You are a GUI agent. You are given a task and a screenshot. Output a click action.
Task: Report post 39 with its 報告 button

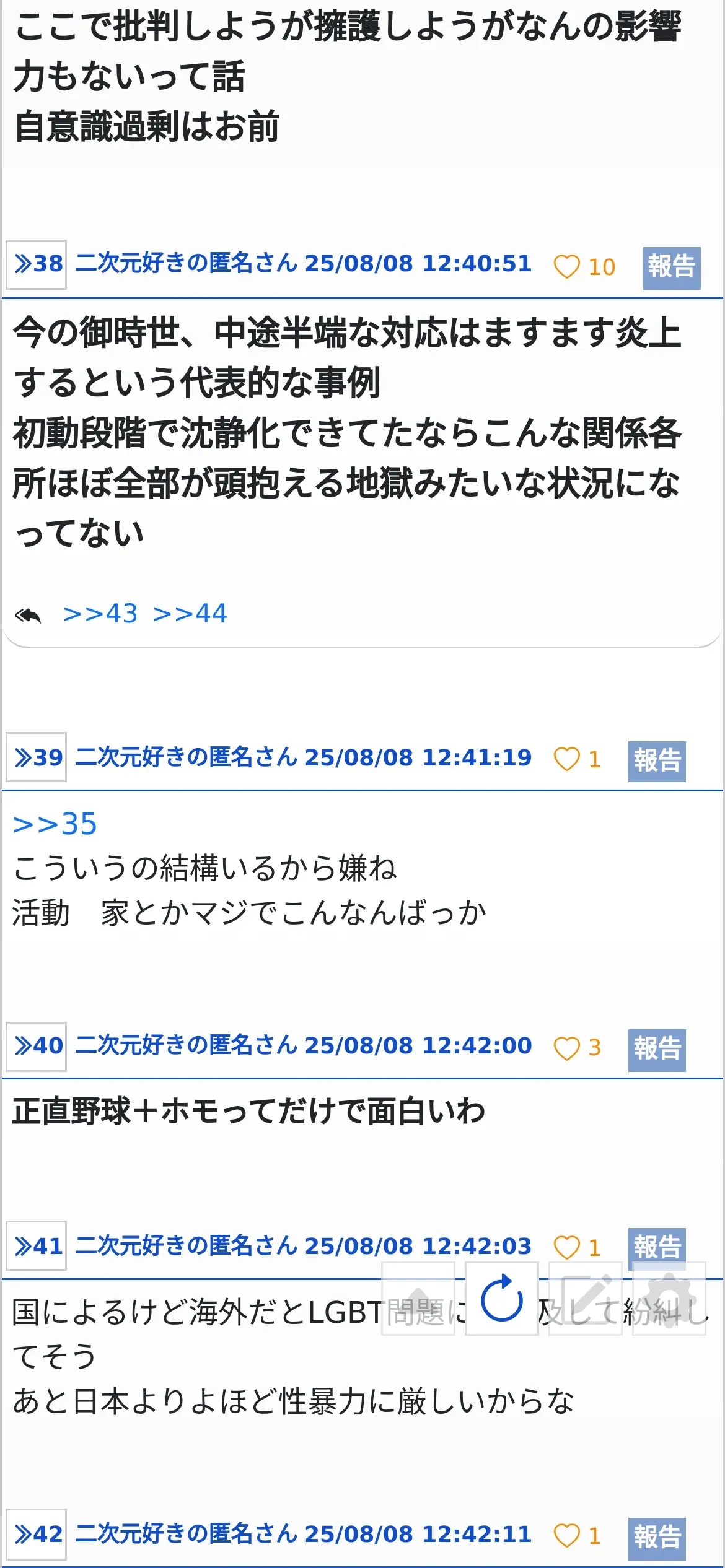click(657, 761)
